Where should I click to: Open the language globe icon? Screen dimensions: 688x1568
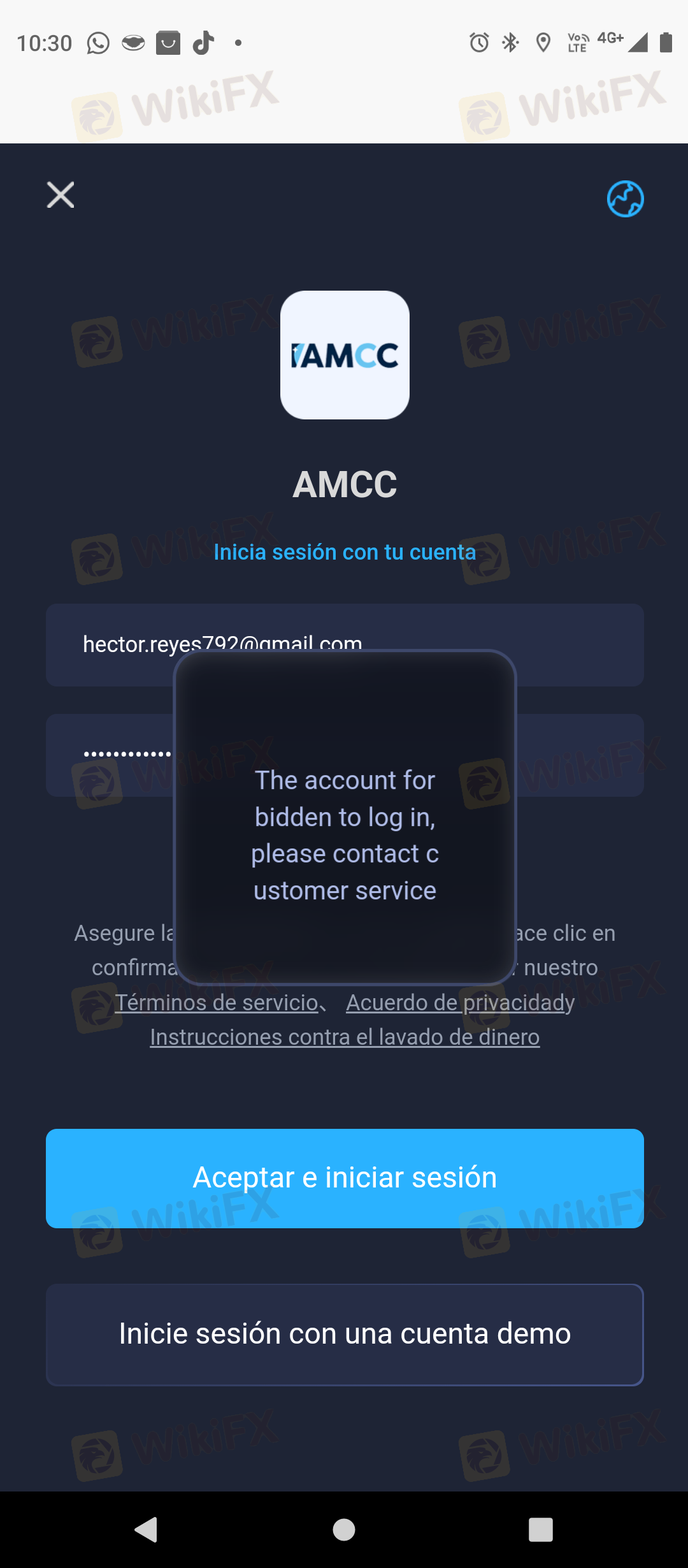[x=625, y=199]
